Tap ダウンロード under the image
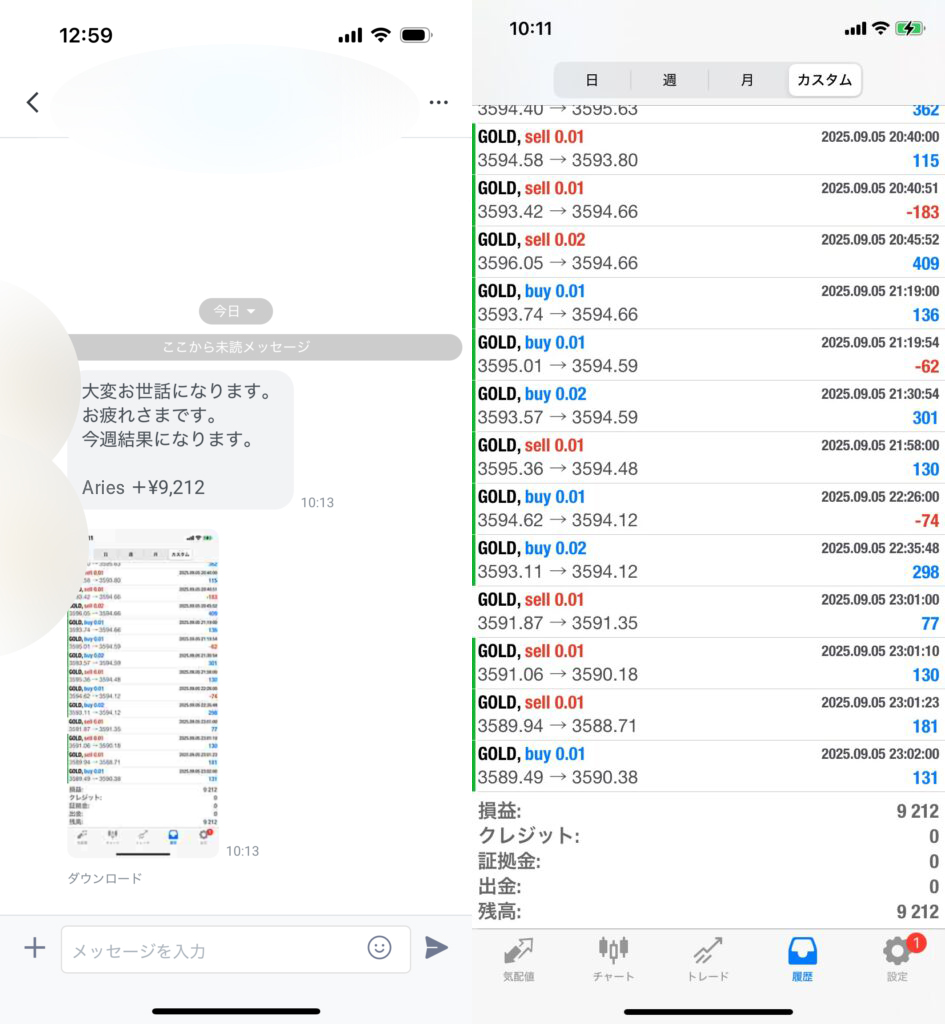The image size is (945, 1024). click(104, 878)
